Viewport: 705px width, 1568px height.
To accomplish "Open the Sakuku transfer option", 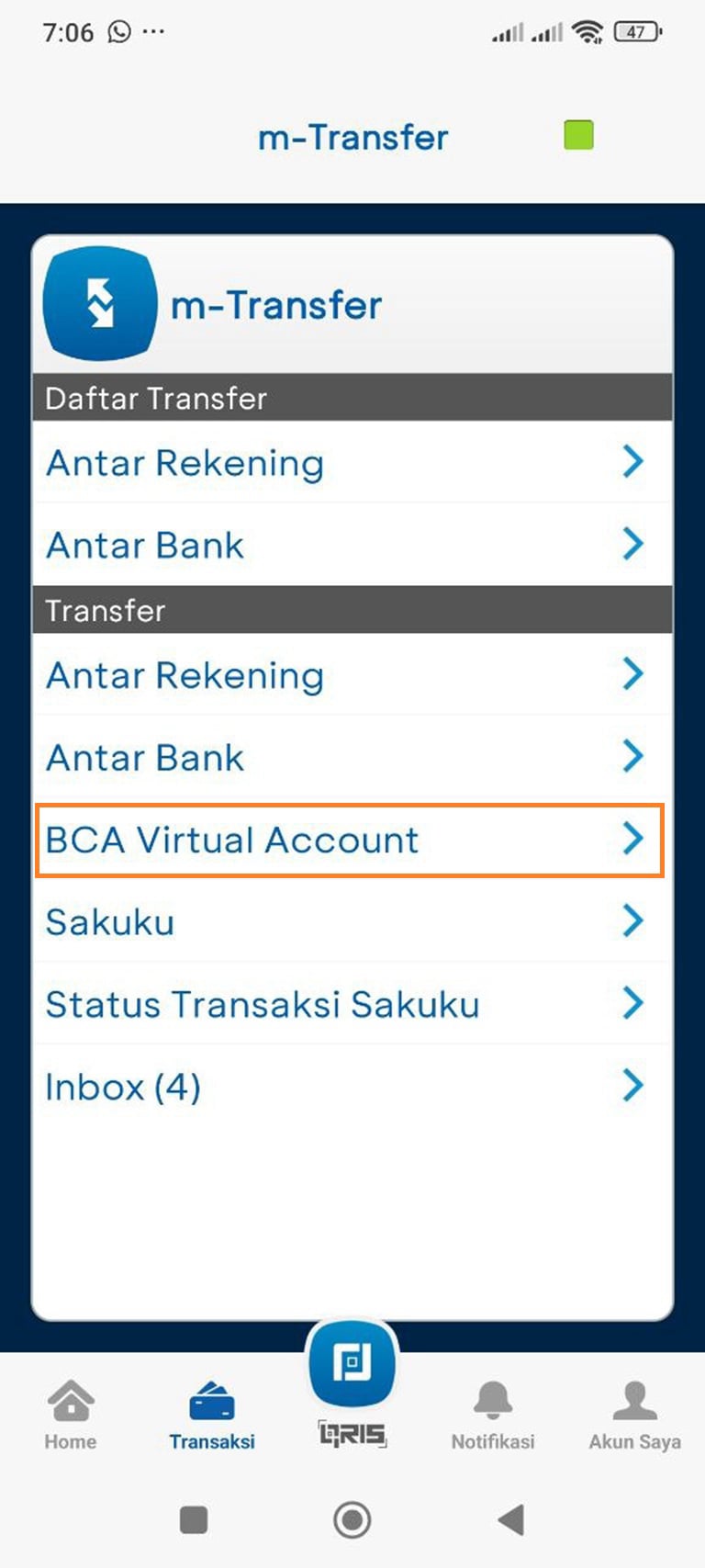I will 349,921.
